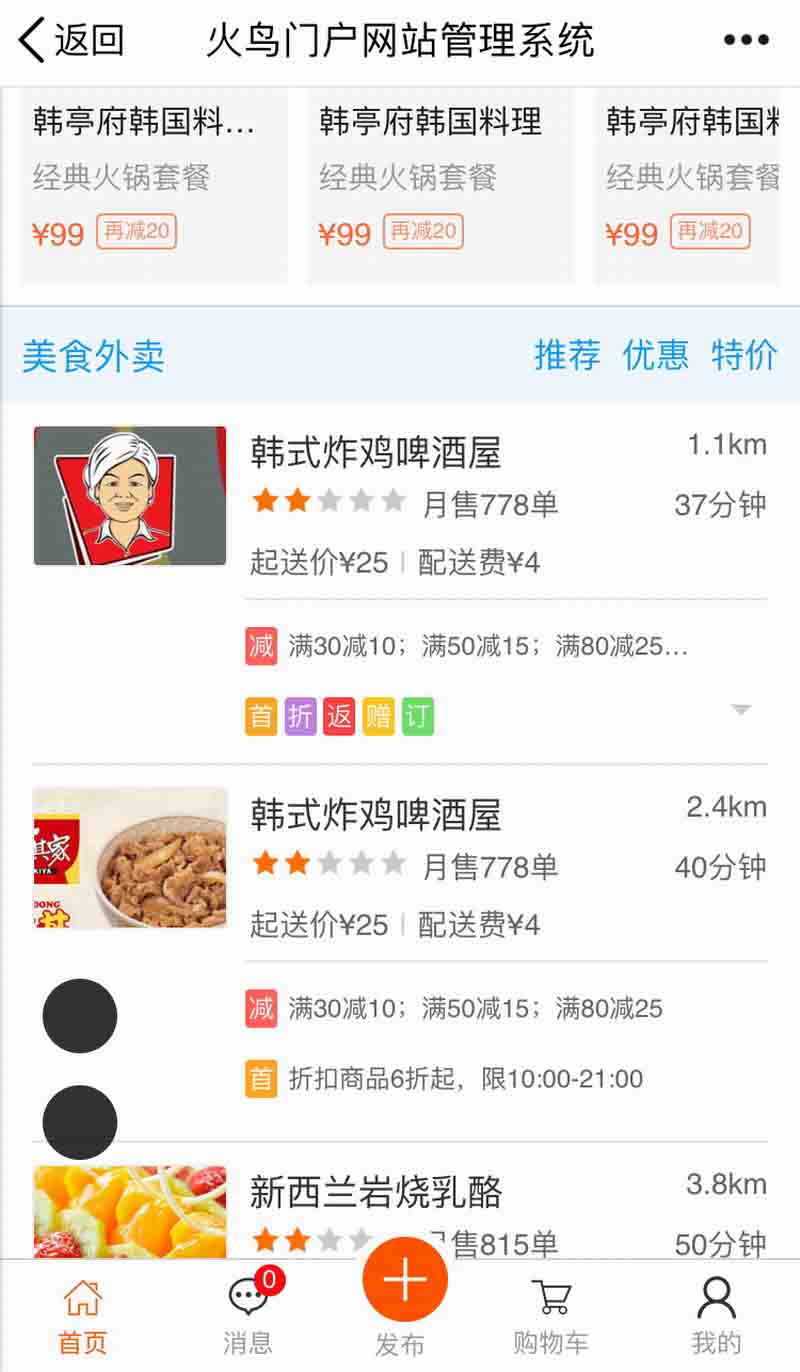Open the 消息 messages tab
The height and width of the screenshot is (1372, 800).
coord(248,1317)
